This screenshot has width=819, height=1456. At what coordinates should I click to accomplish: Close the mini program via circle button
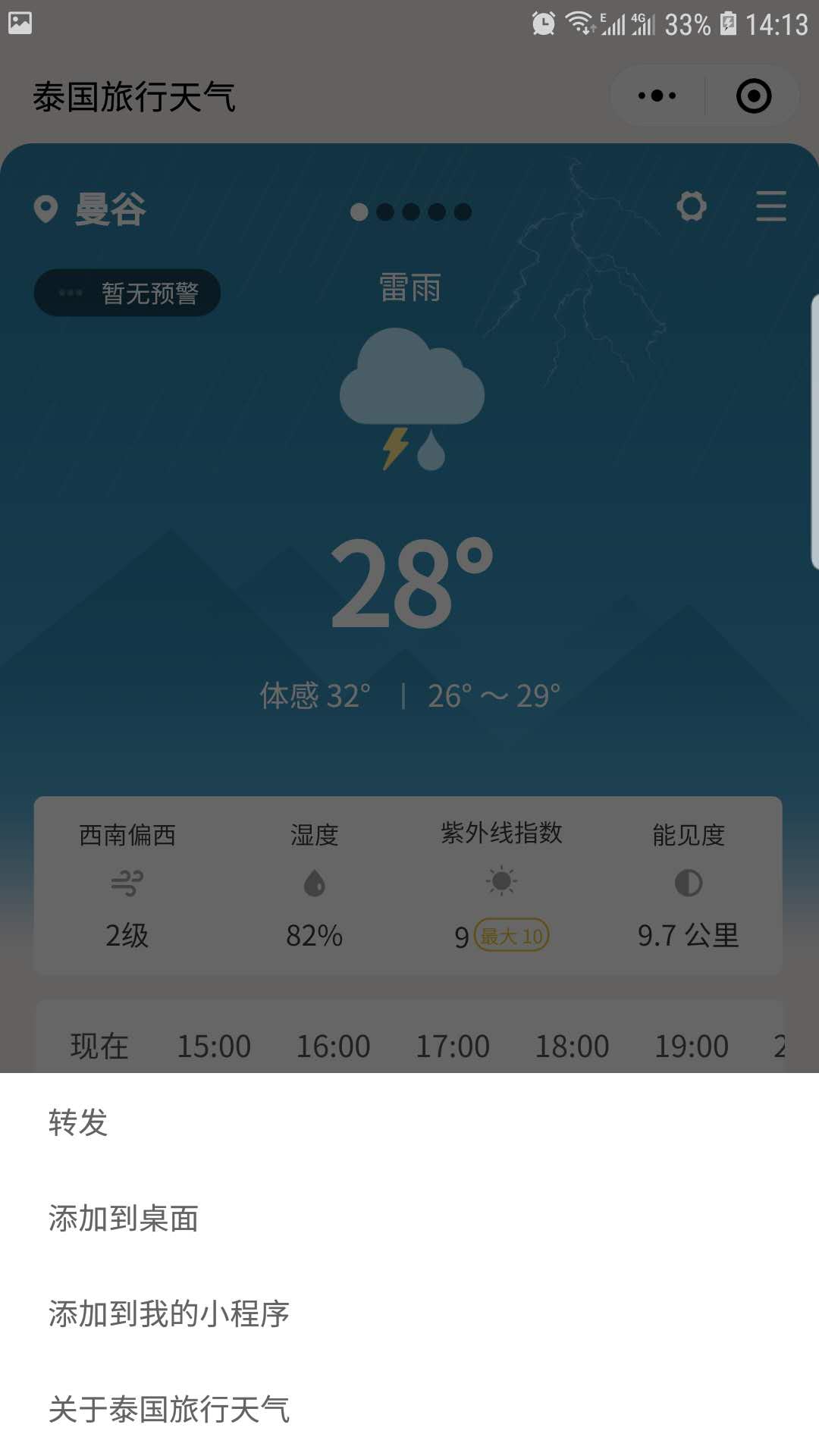coord(754,96)
